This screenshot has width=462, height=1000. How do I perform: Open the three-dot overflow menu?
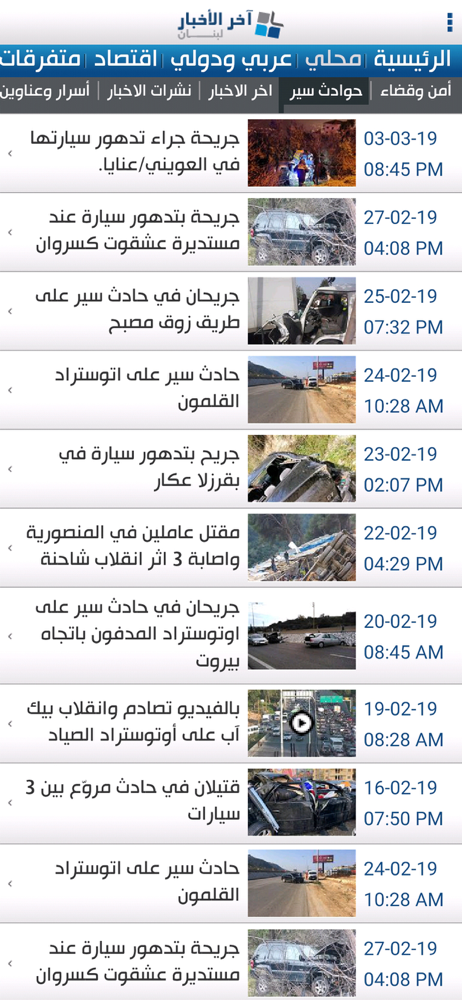(x=450, y=23)
